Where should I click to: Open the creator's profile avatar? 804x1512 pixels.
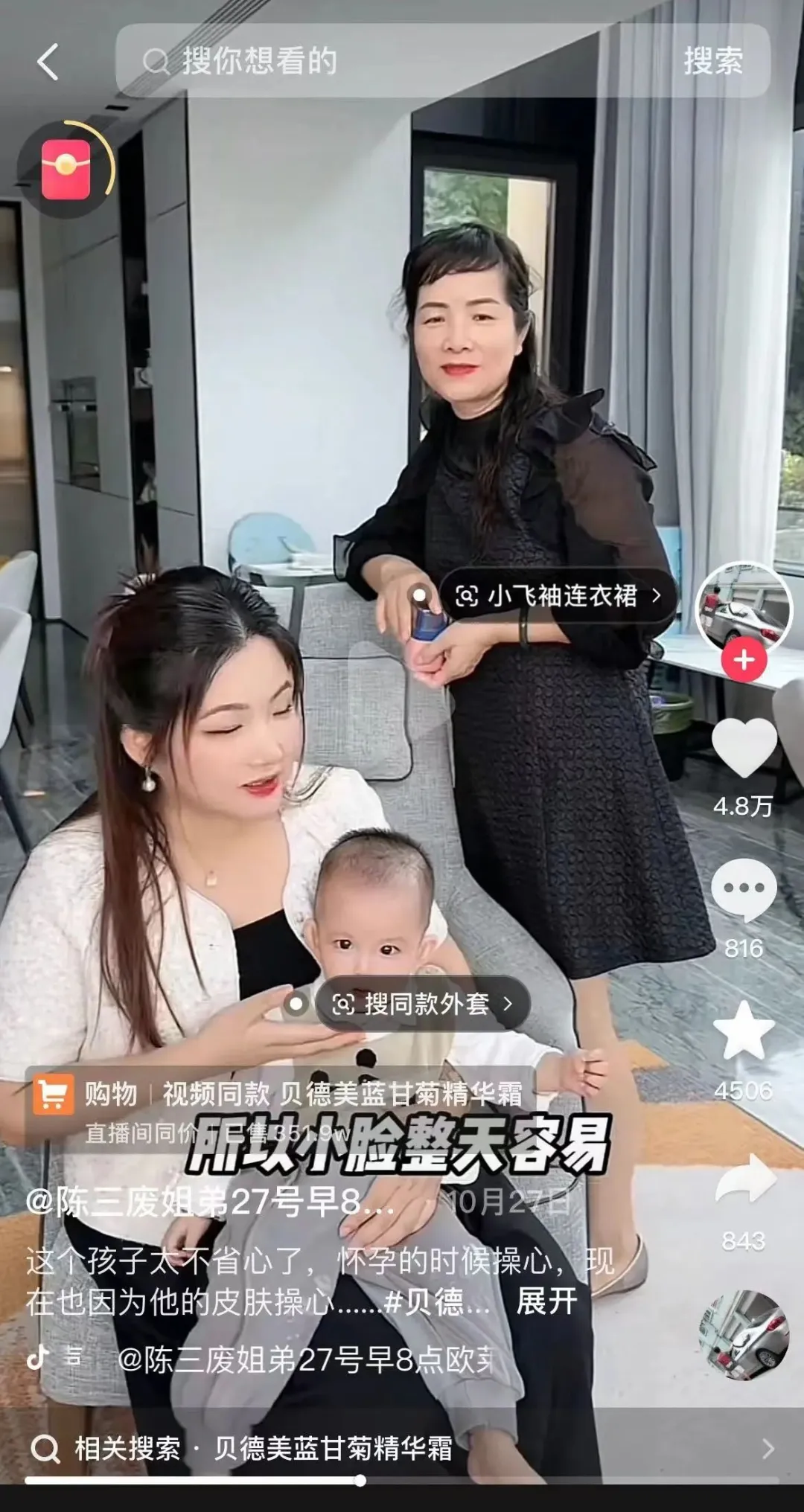(742, 606)
